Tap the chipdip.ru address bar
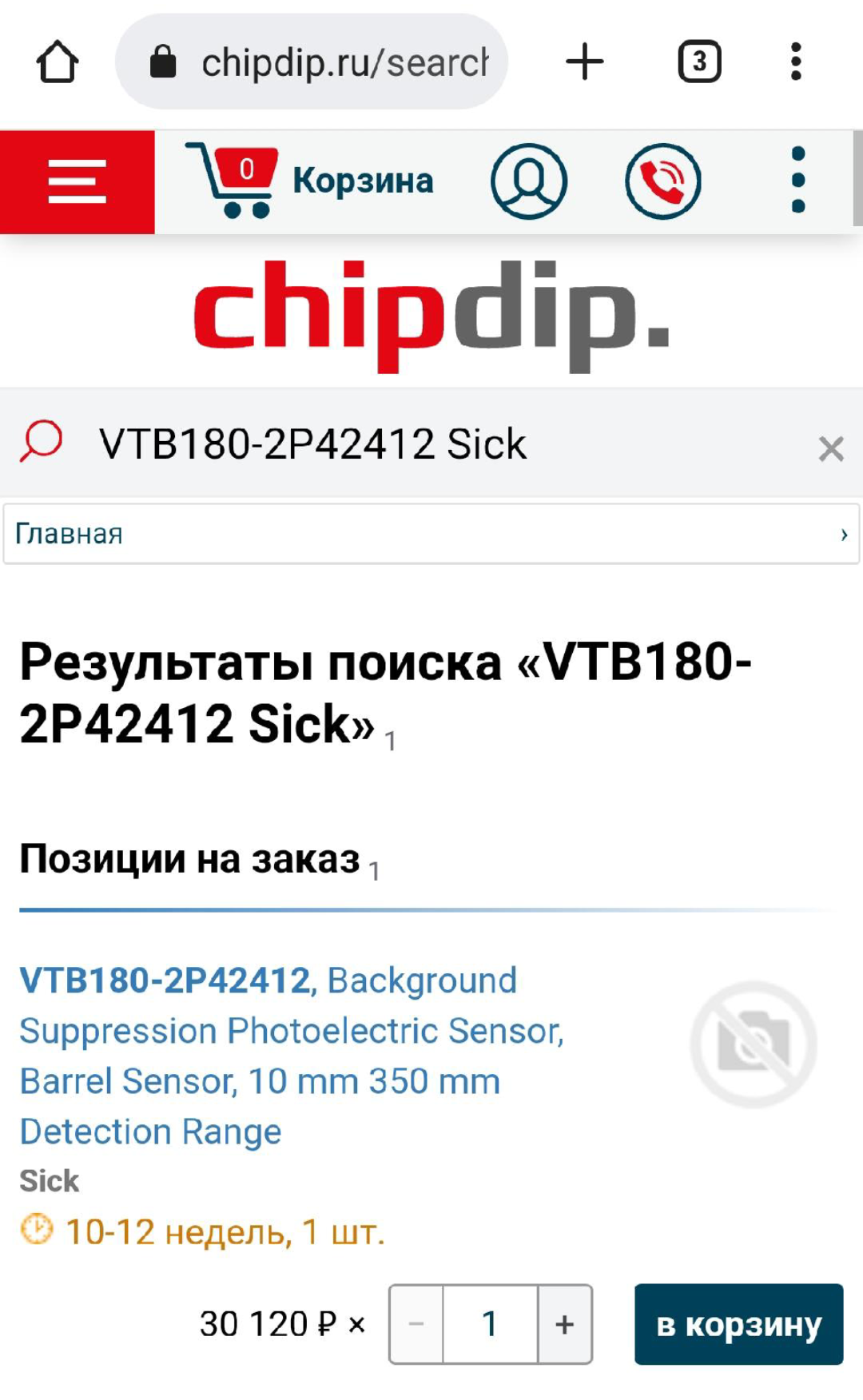This screenshot has height=1400, width=863. point(320,62)
